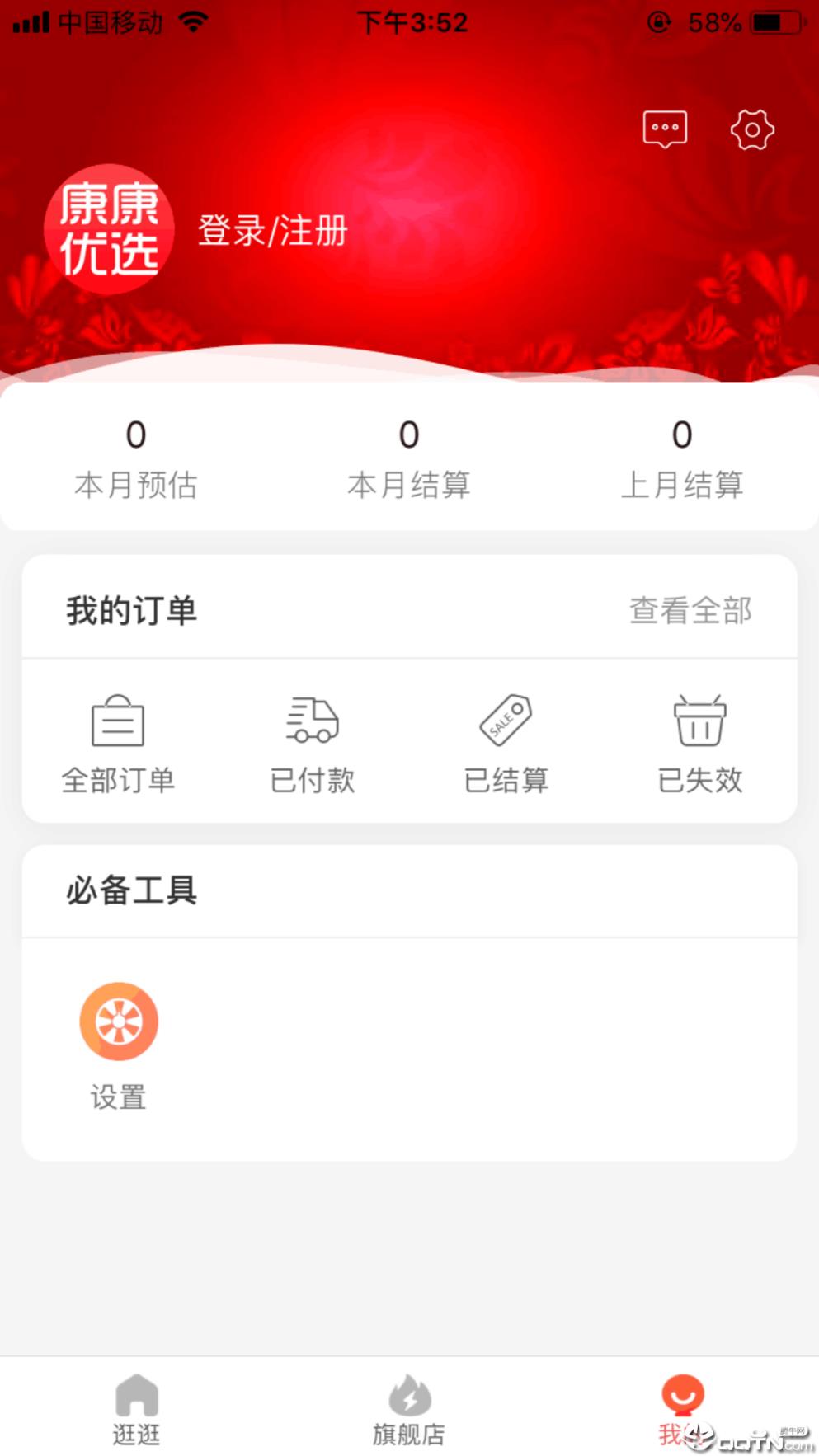The height and width of the screenshot is (1456, 819).
Task: Open 查看全部 to view all orders
Action: pos(691,610)
